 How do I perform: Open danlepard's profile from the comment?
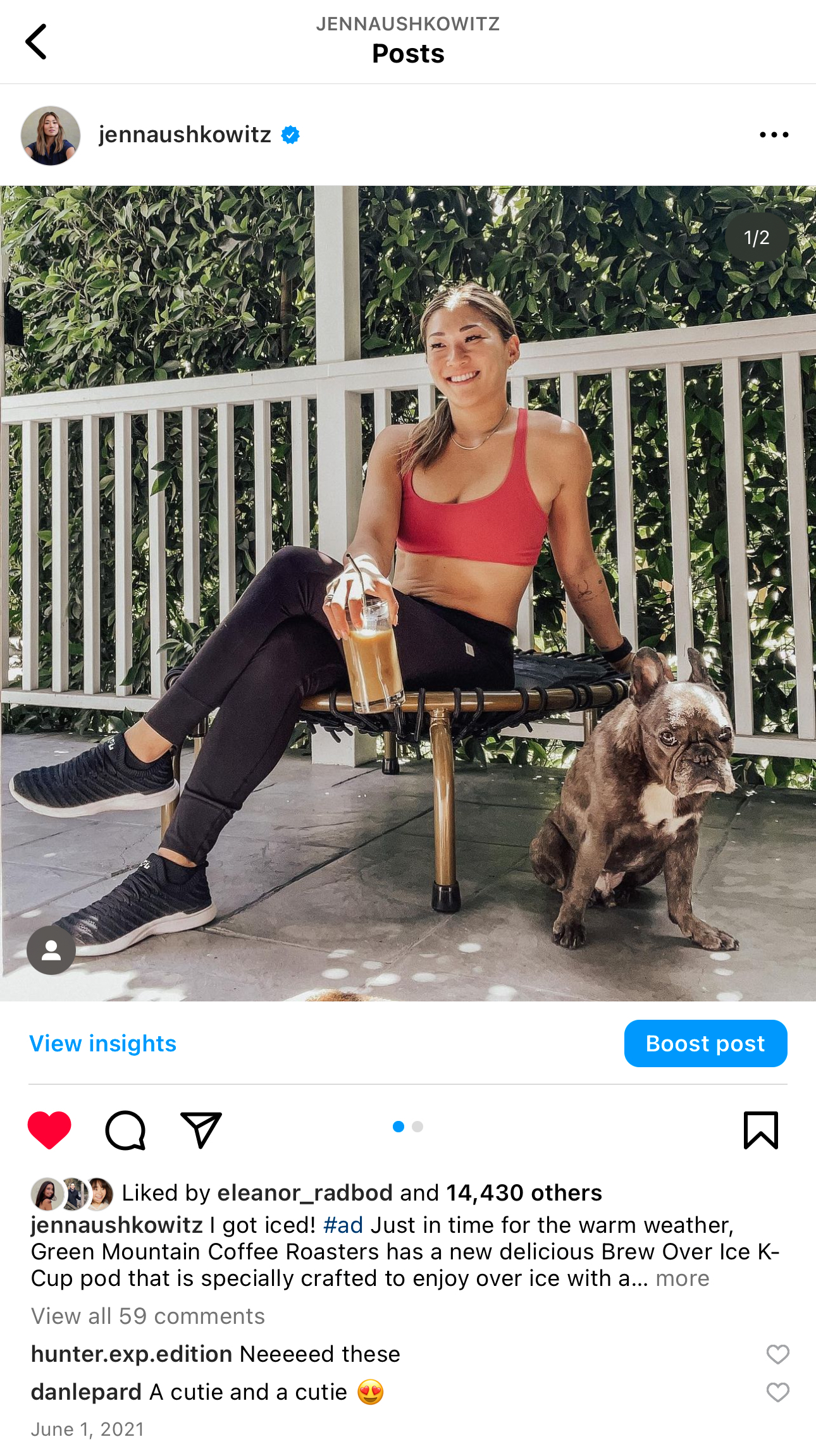point(86,1392)
